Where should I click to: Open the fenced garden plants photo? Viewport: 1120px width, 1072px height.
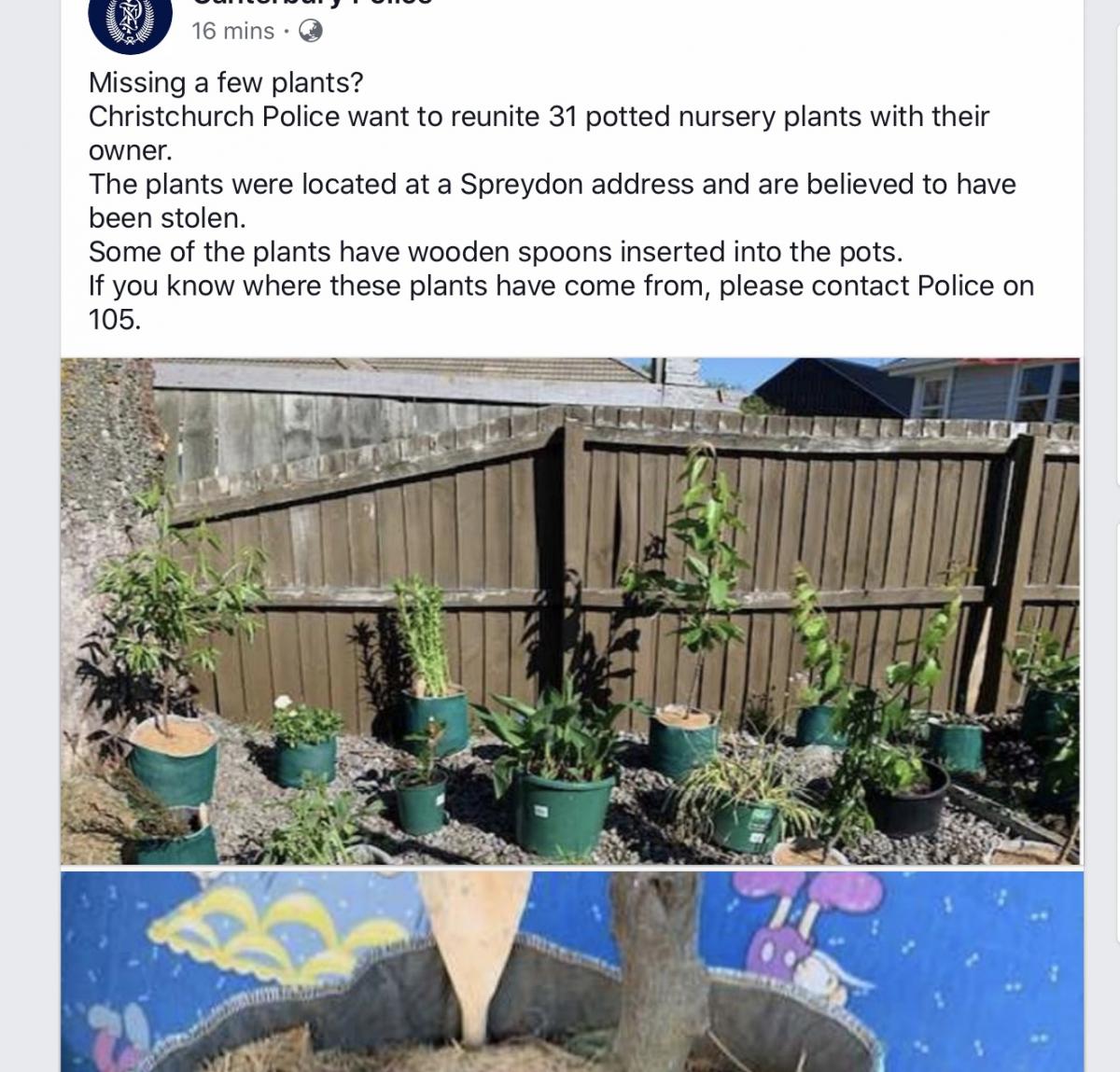coord(570,611)
